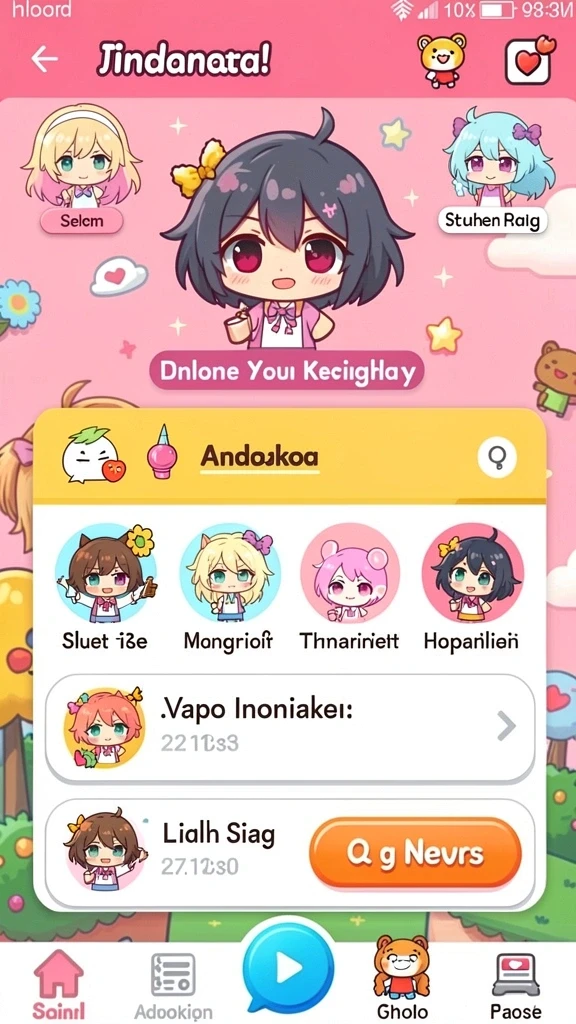Choose the Sluet i8e avatar
This screenshot has height=1024, width=576.
tap(105, 588)
